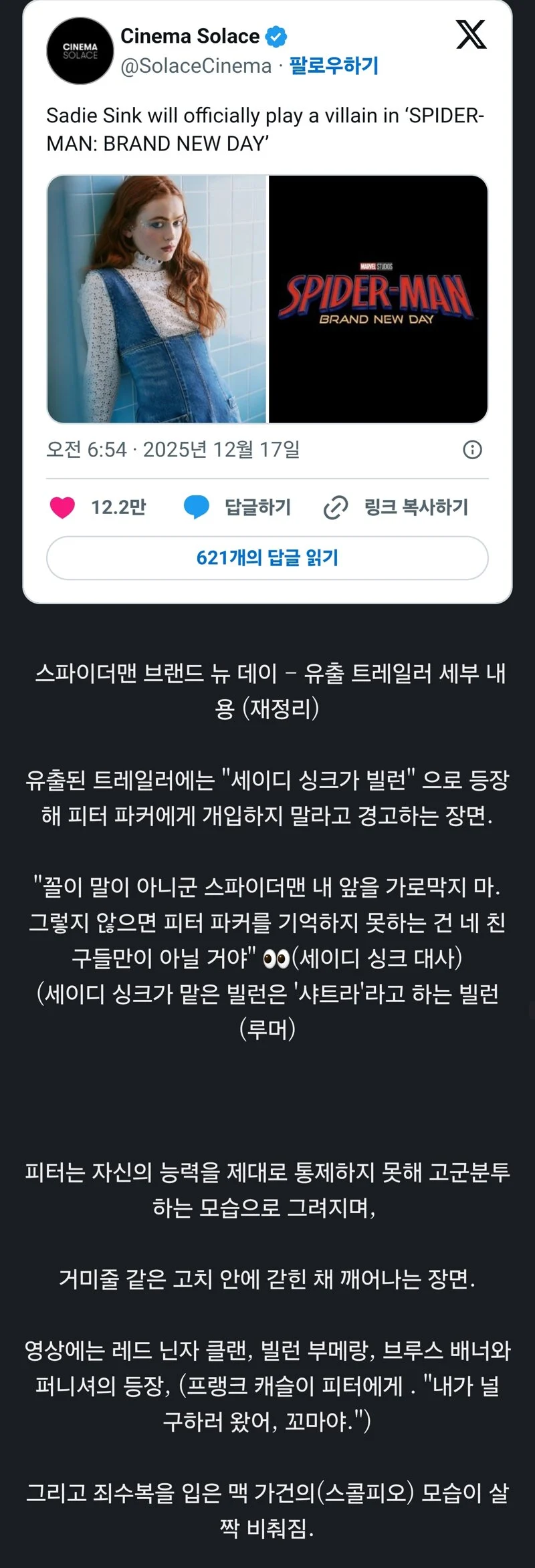Open Cinema Solace profile avatar
Image resolution: width=535 pixels, height=1568 pixels.
point(80,51)
